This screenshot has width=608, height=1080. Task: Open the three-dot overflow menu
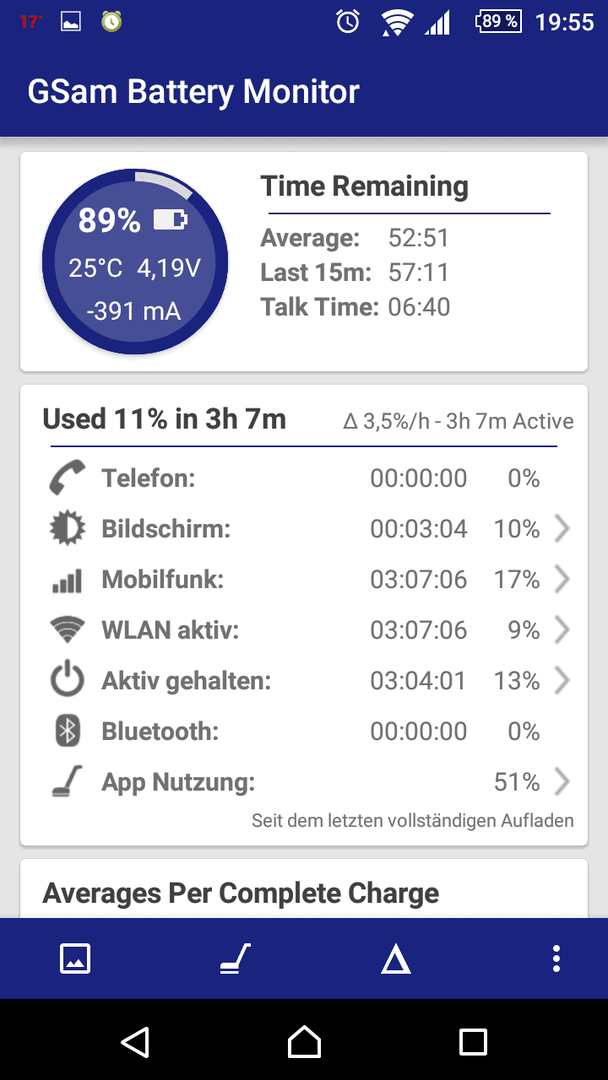pos(556,958)
